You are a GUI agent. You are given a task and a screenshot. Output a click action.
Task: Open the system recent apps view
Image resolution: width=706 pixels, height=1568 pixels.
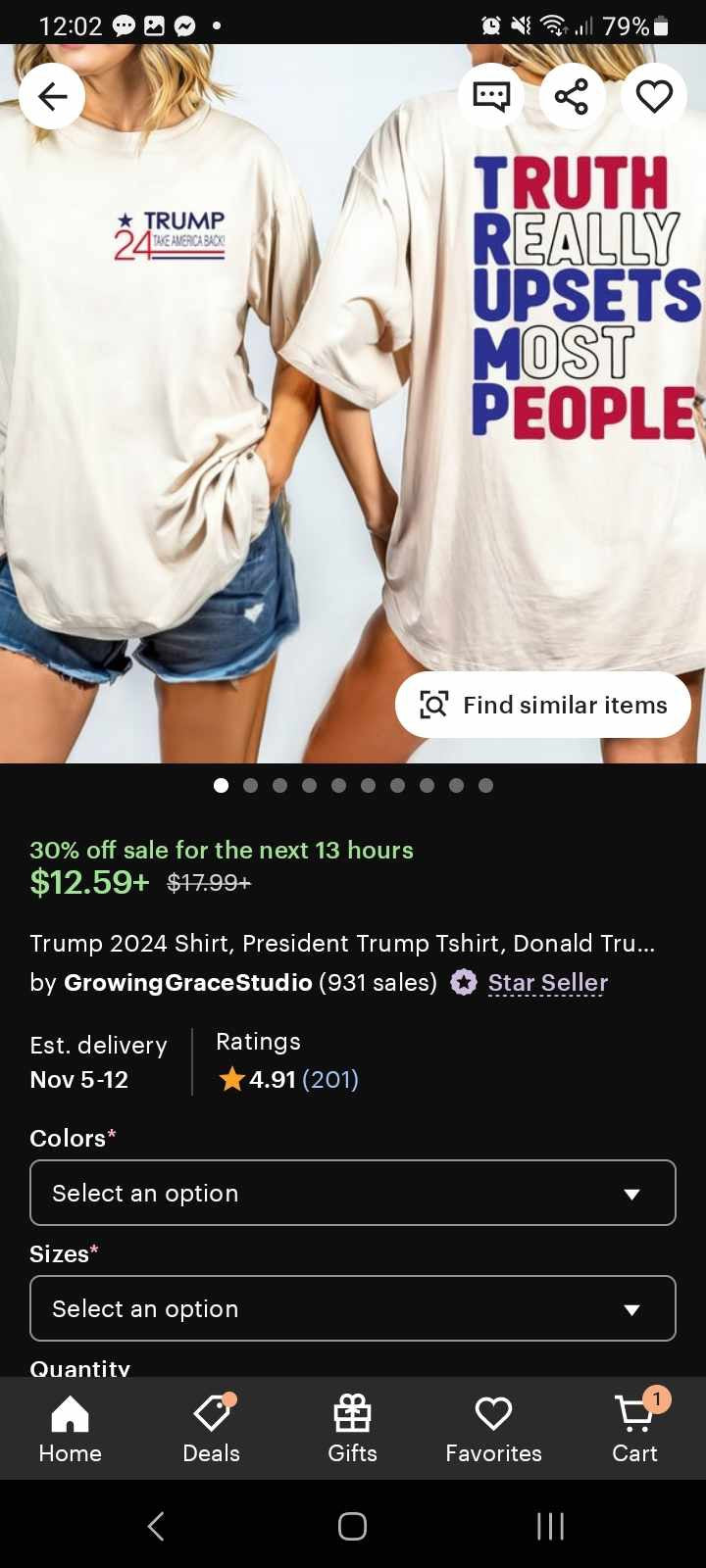click(x=550, y=1526)
